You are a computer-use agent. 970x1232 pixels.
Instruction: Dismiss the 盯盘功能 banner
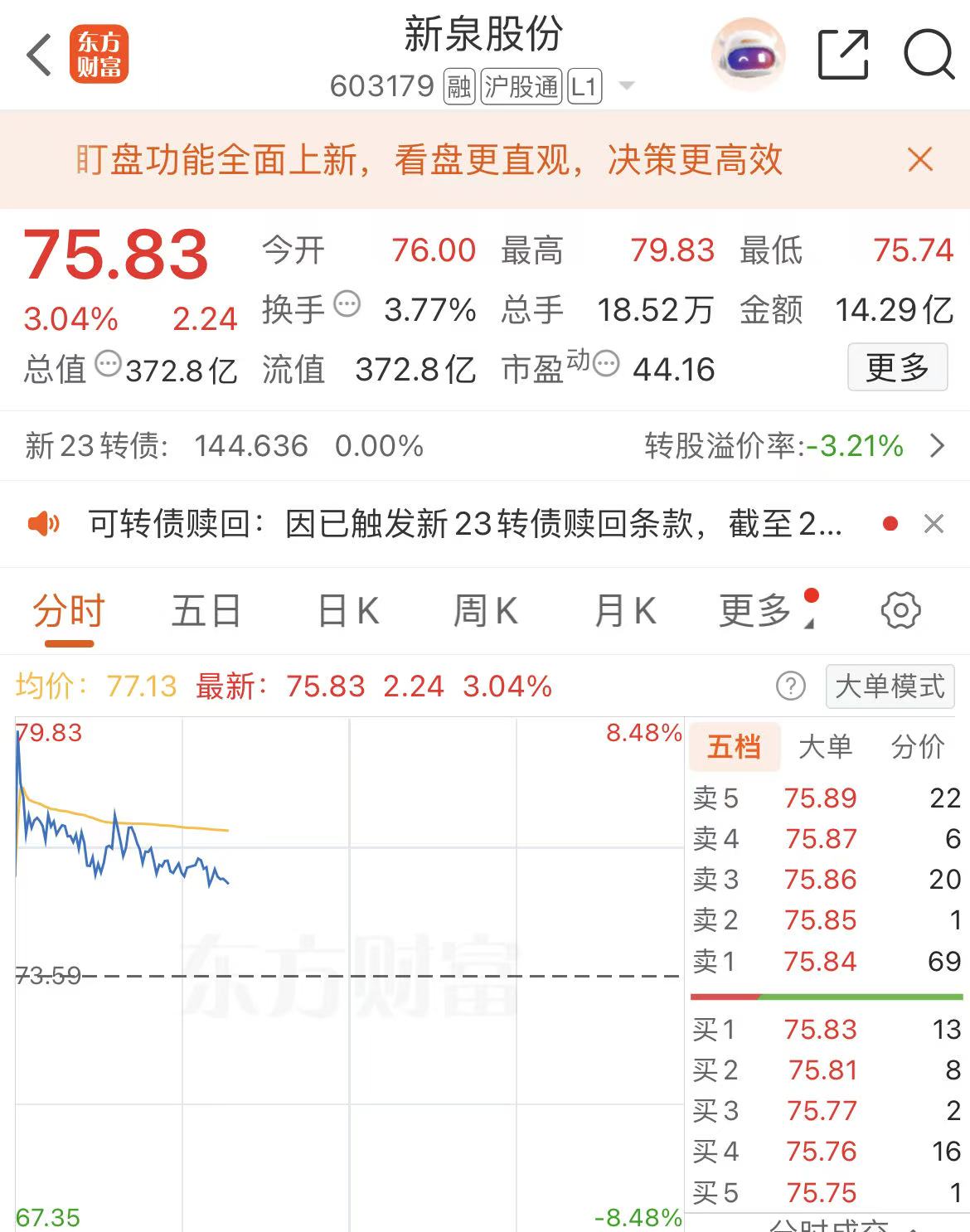click(920, 159)
